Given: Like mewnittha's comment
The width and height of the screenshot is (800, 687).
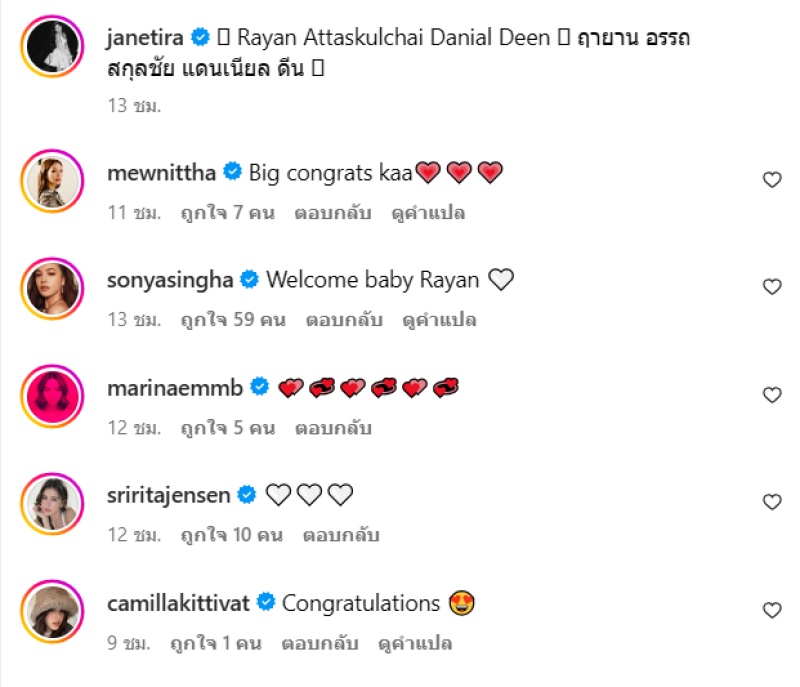Looking at the screenshot, I should pos(771,180).
